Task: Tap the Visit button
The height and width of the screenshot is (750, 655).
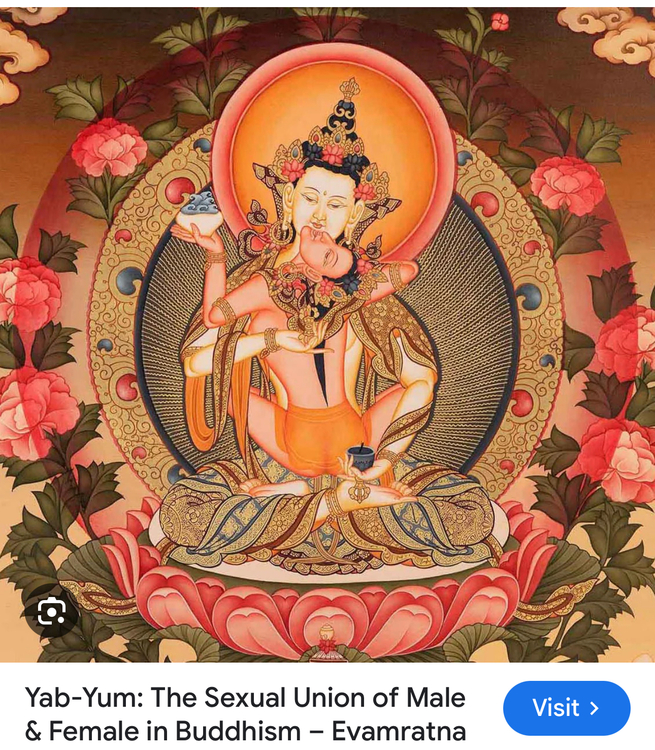Action: tap(566, 708)
